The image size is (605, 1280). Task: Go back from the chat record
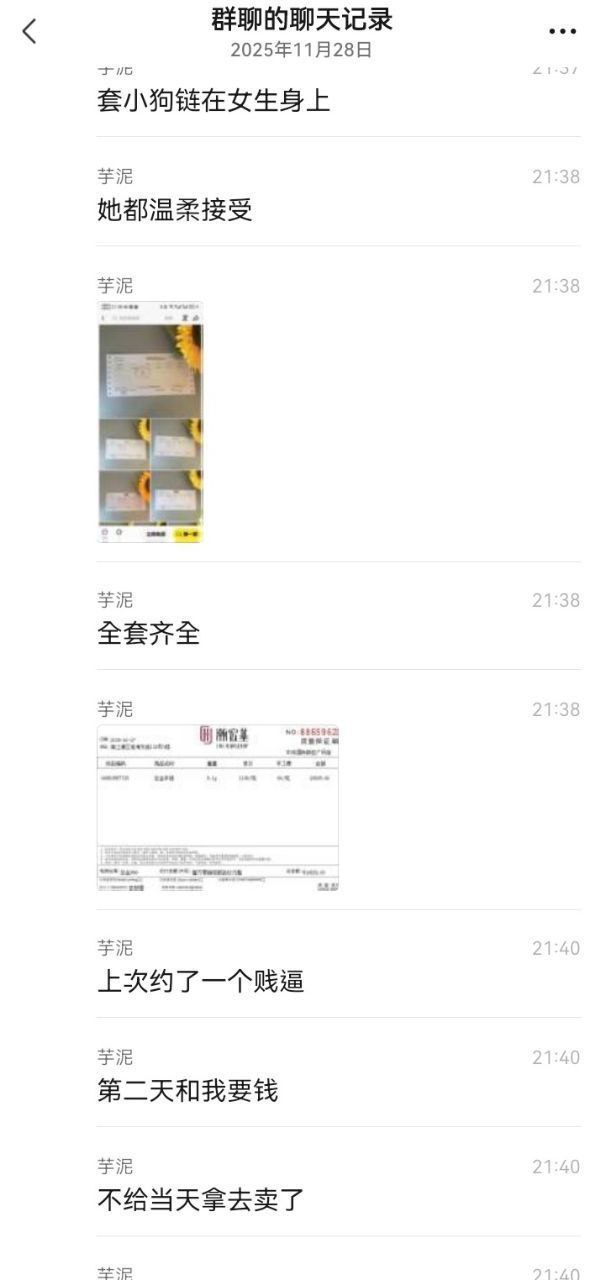(30, 31)
